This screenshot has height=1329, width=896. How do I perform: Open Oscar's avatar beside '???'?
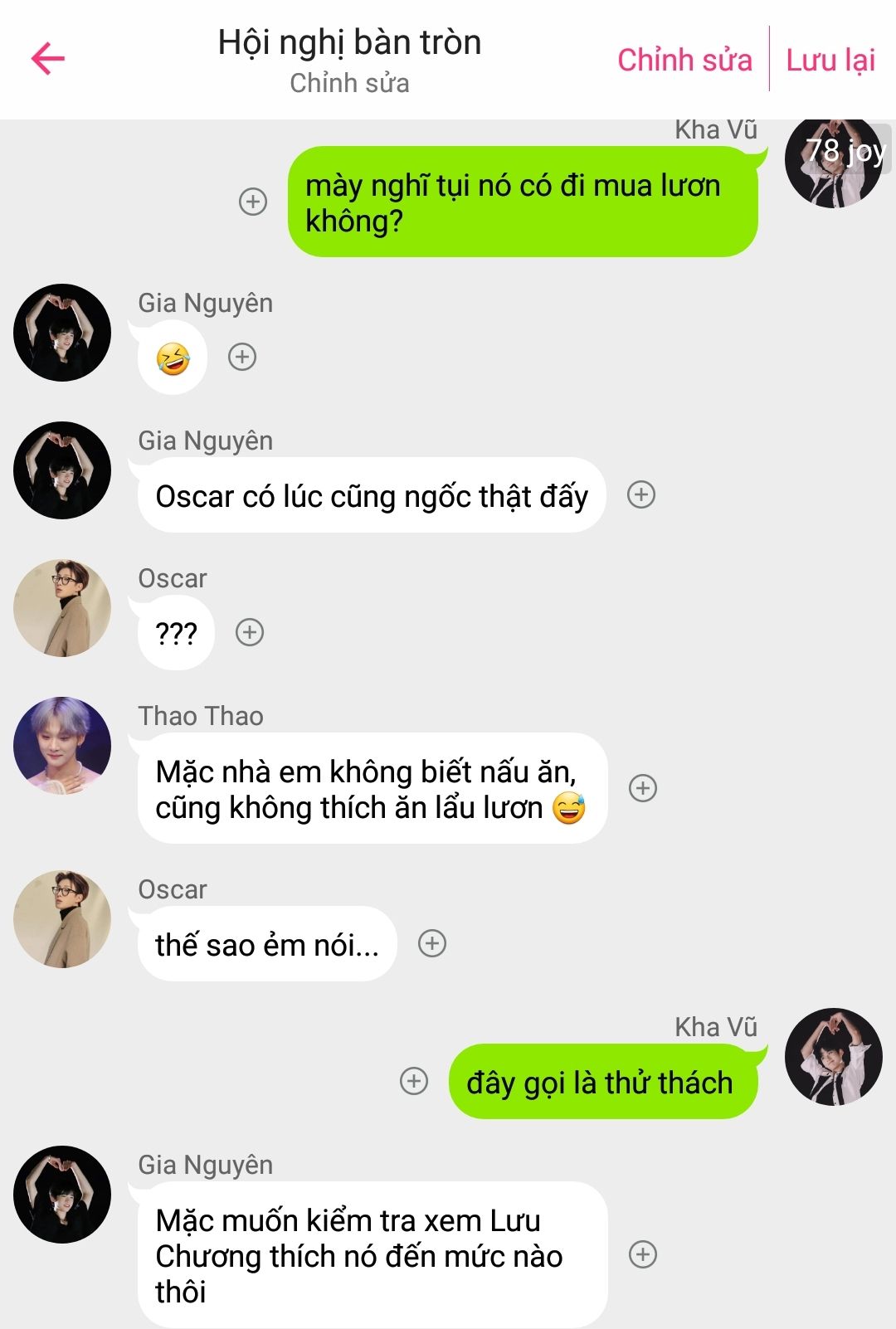(x=62, y=608)
